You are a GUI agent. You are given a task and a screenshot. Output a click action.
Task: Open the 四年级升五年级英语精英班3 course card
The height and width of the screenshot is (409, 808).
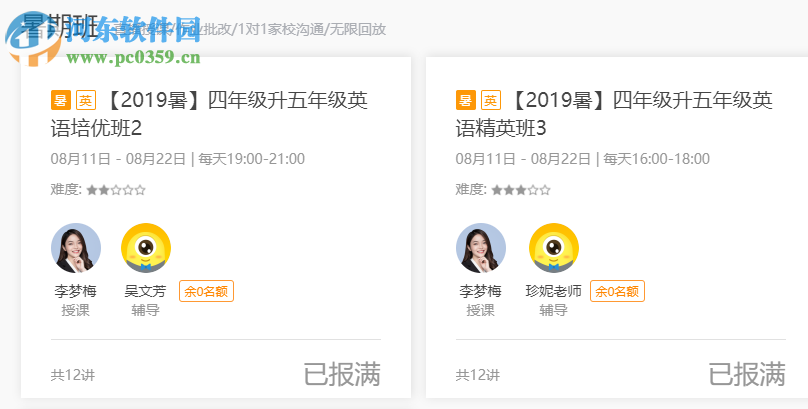click(620, 114)
